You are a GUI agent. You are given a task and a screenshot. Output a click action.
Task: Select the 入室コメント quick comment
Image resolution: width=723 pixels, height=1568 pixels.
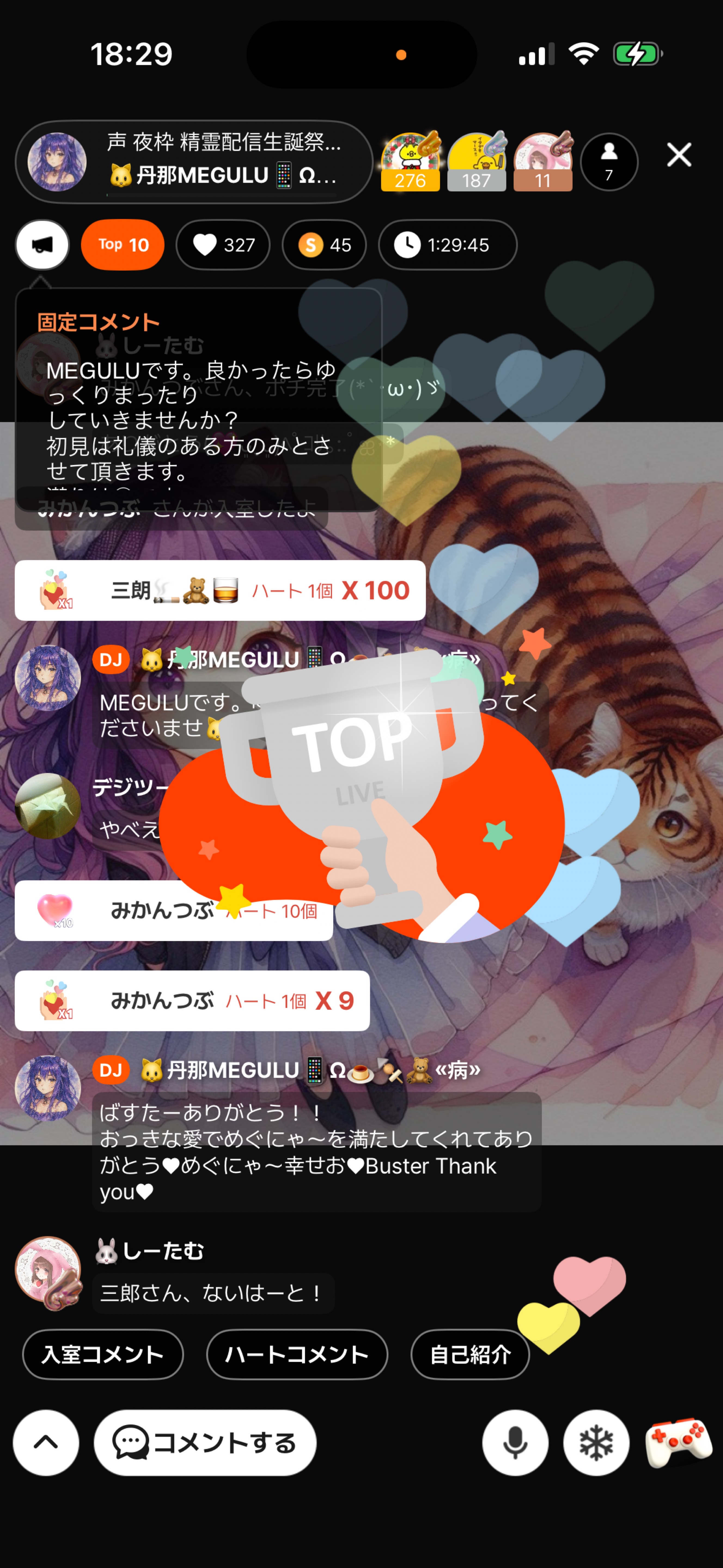tap(103, 1354)
